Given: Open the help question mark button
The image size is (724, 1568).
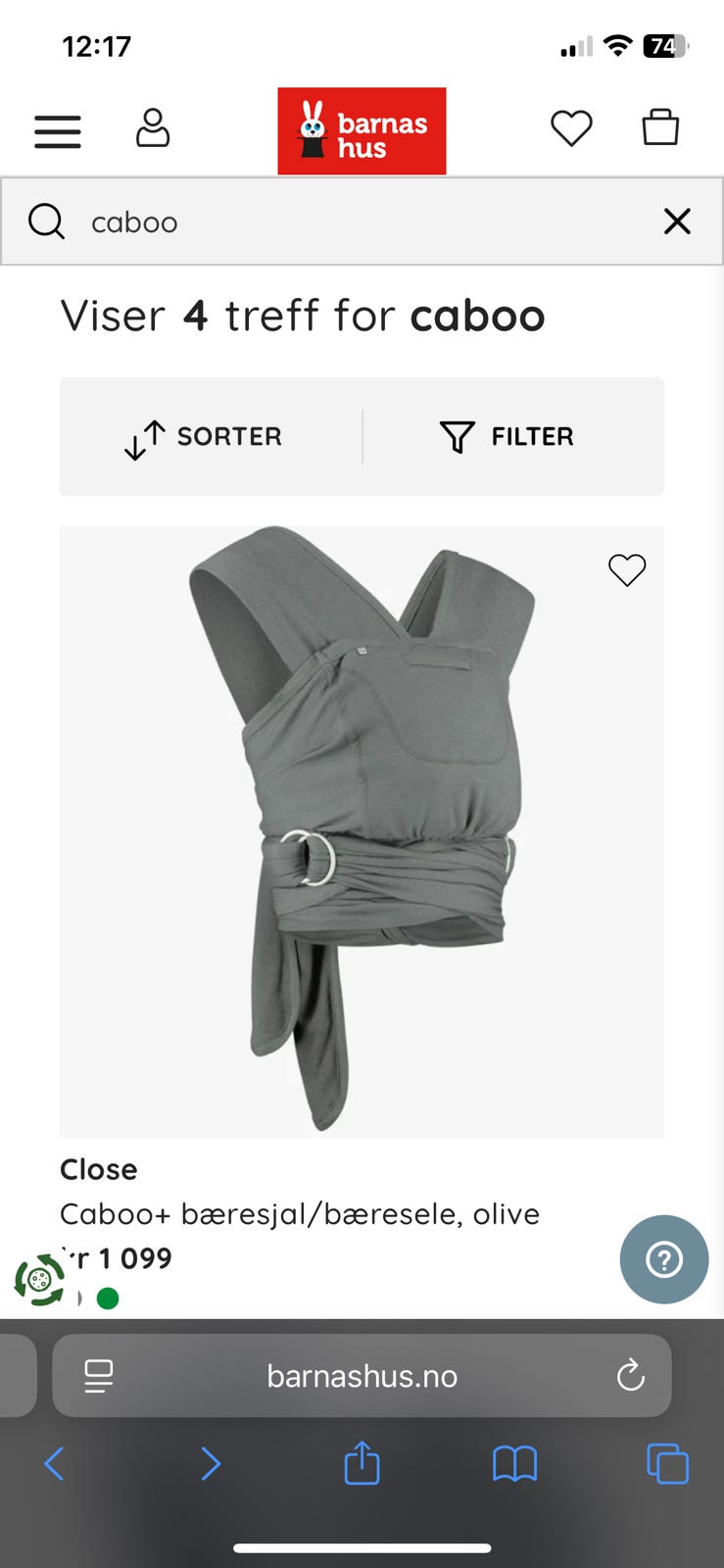Looking at the screenshot, I should point(664,1259).
